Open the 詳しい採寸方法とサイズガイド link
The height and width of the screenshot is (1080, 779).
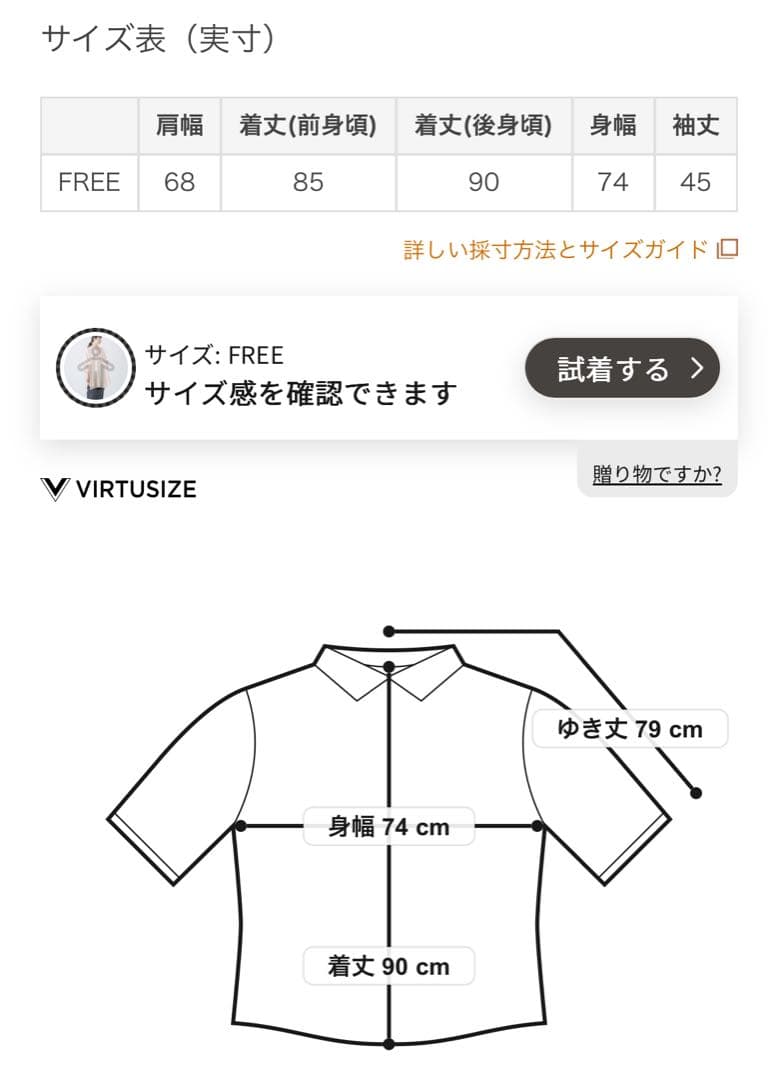point(569,249)
